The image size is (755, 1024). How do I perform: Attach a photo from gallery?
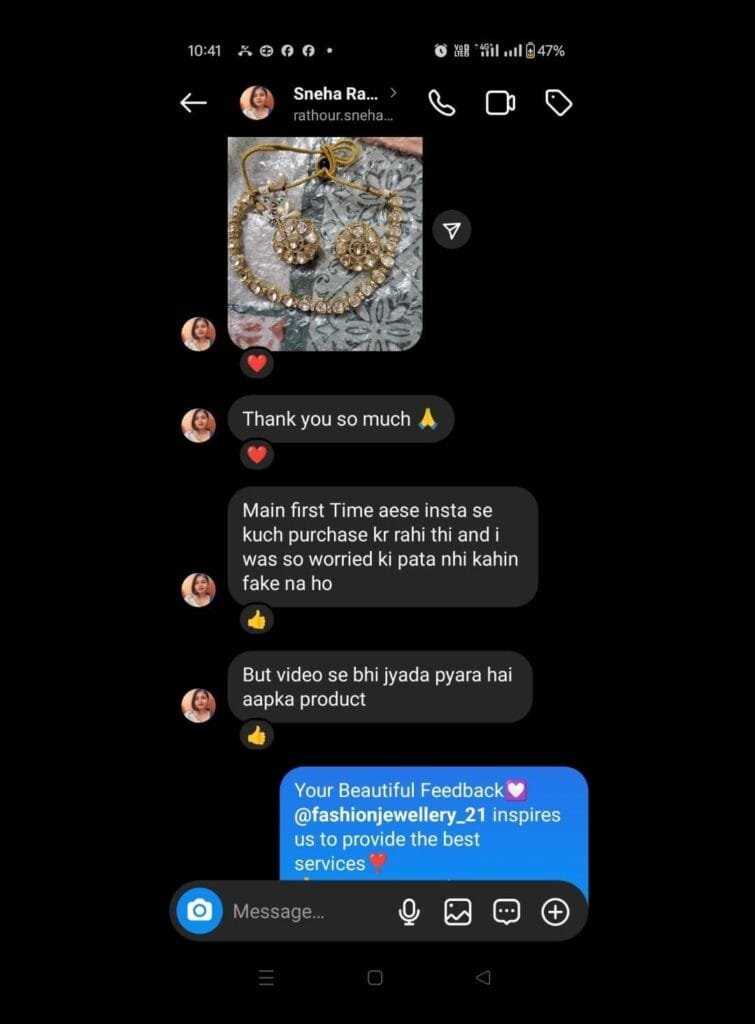[x=458, y=911]
